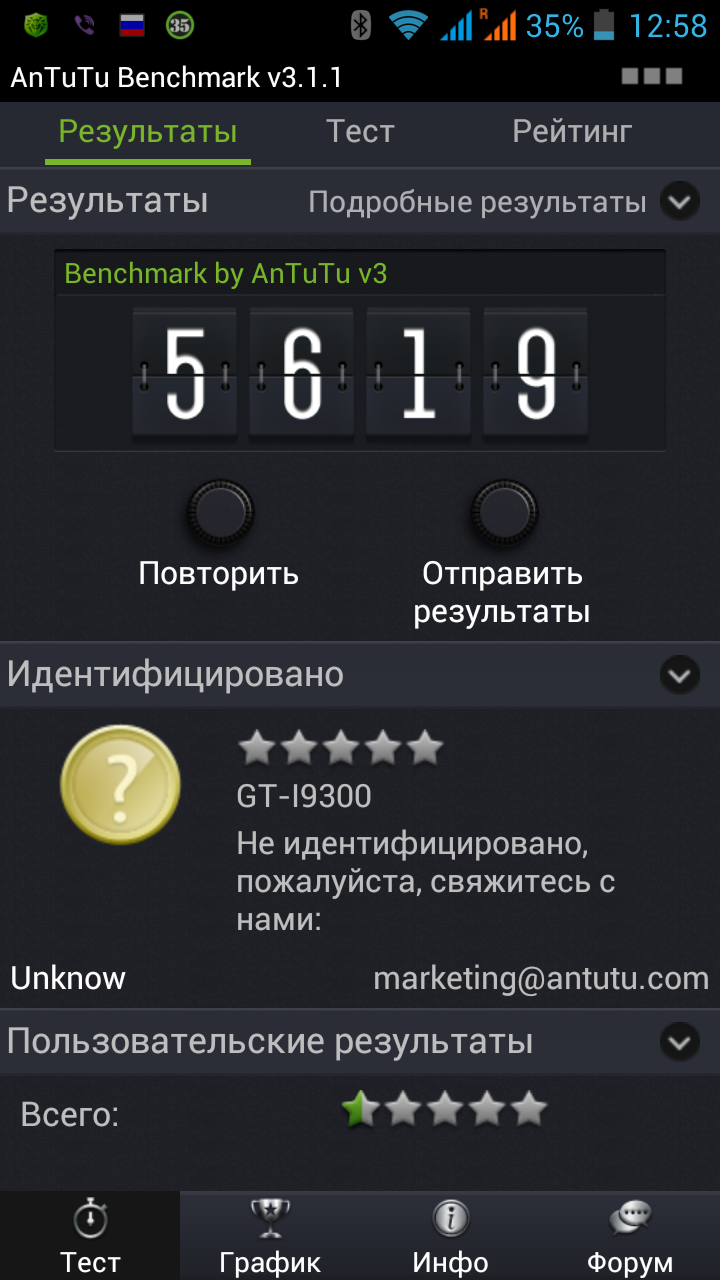720x1280 pixels.
Task: Tap Отправить результаты button
Action: (x=504, y=514)
